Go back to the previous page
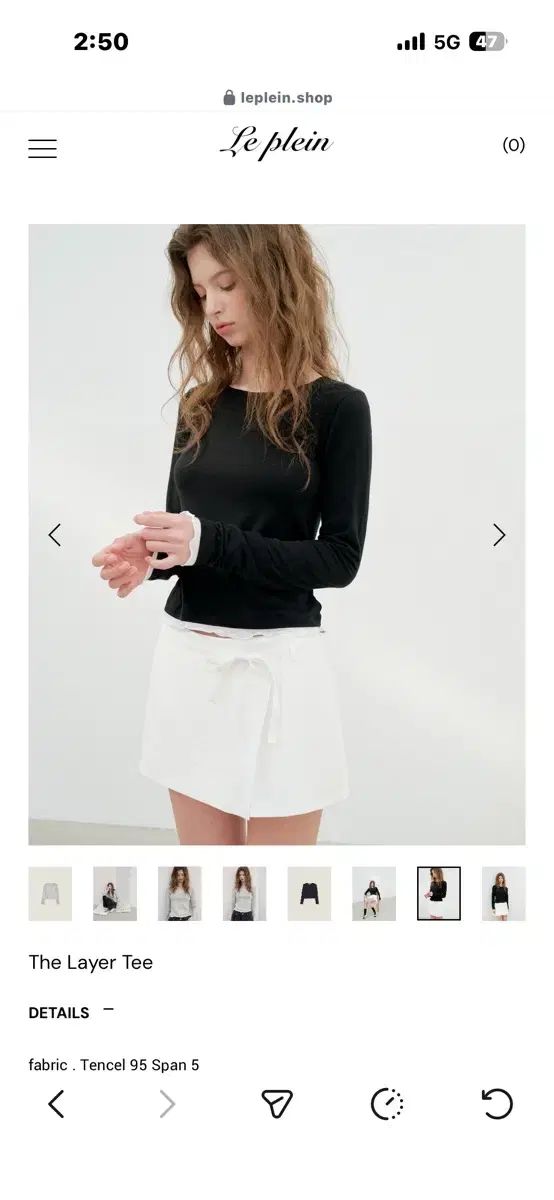The height and width of the screenshot is (1200, 554). coord(56,1104)
